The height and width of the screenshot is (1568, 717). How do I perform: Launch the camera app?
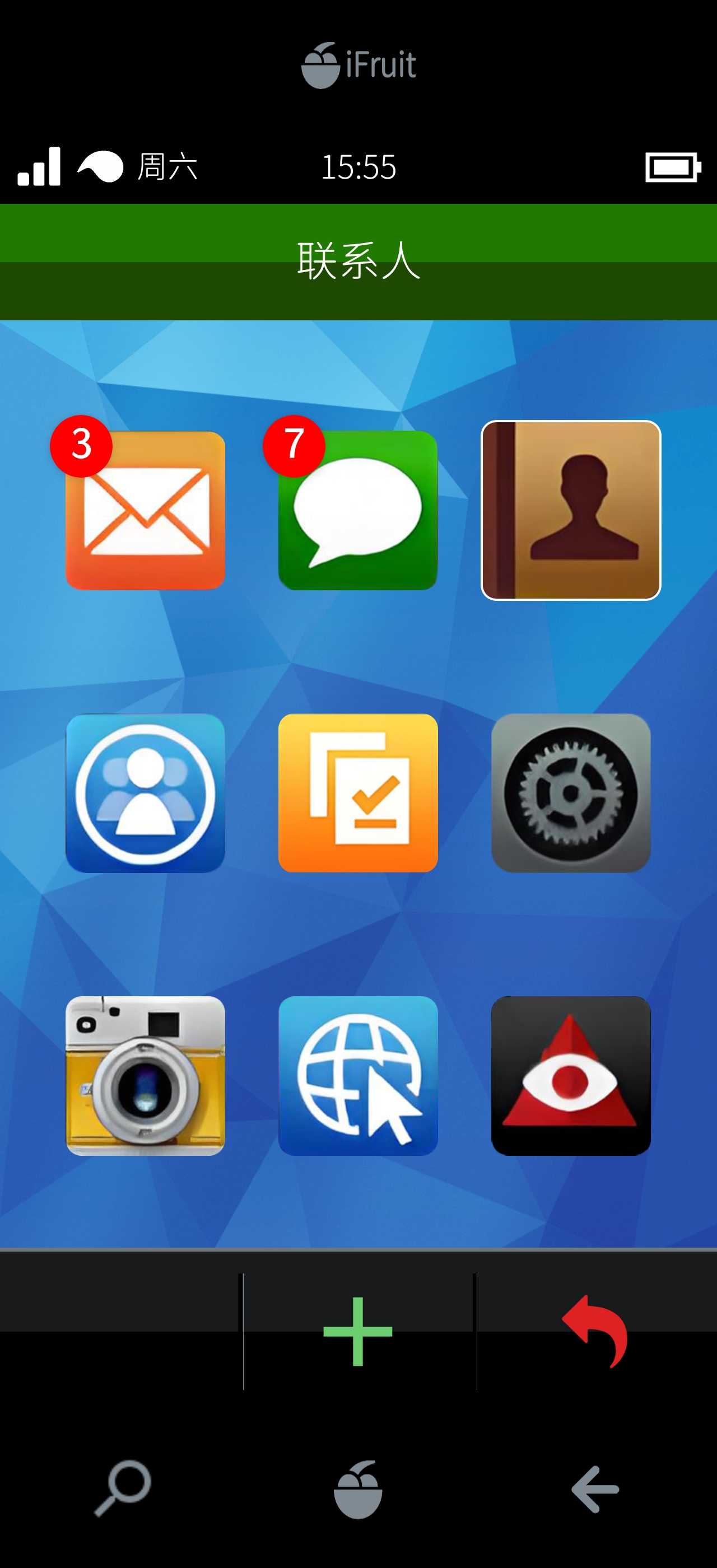(x=145, y=1076)
